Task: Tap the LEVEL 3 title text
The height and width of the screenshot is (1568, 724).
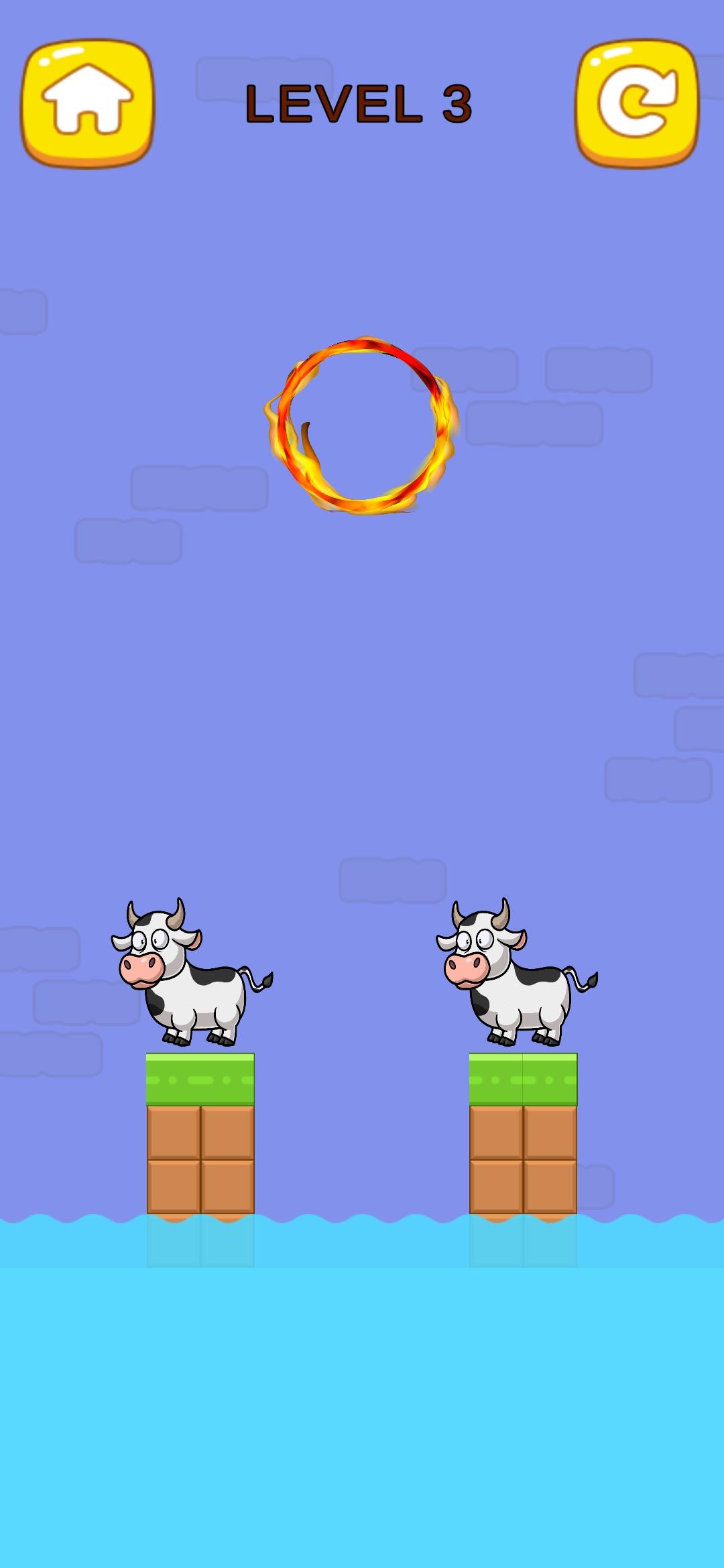Action: (x=360, y=104)
